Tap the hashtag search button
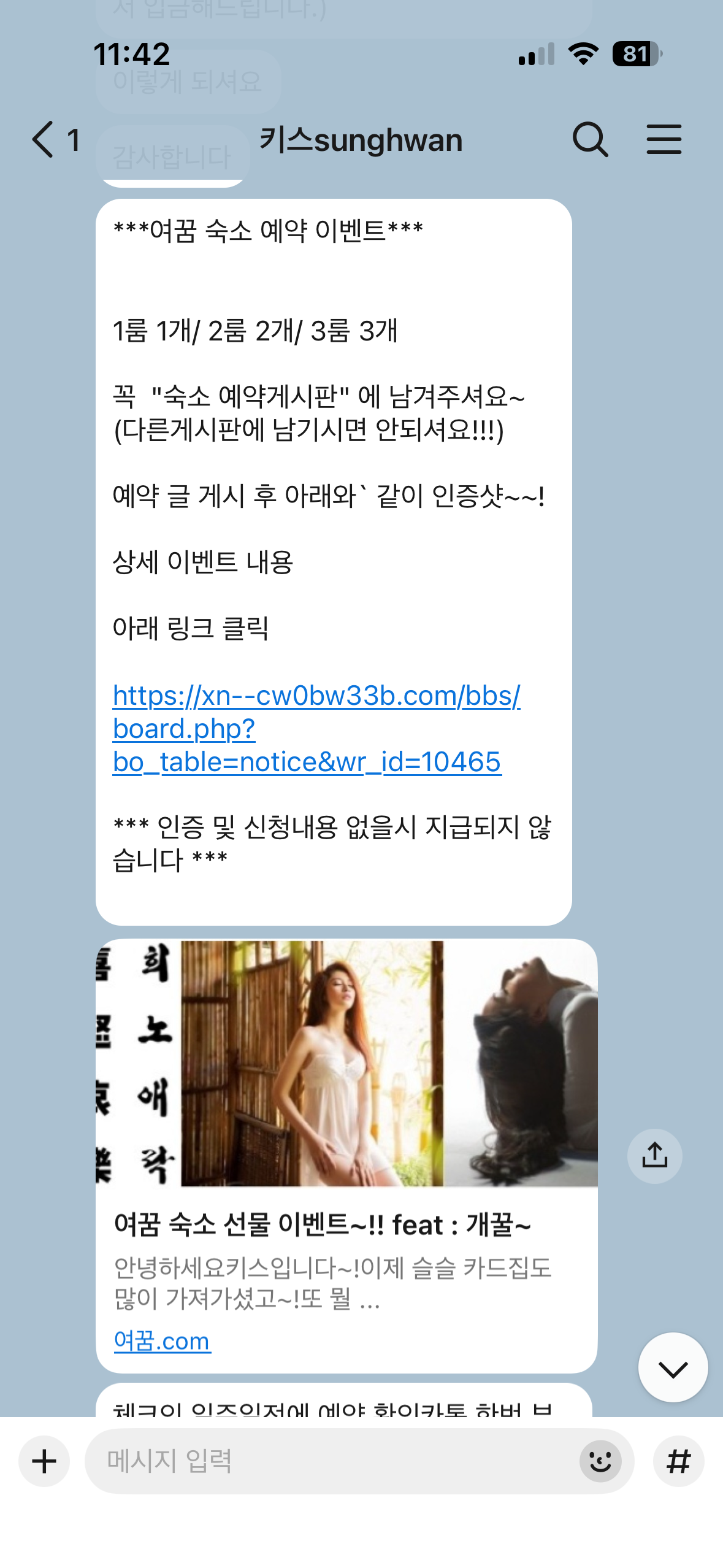This screenshot has width=723, height=1568. (x=678, y=1461)
